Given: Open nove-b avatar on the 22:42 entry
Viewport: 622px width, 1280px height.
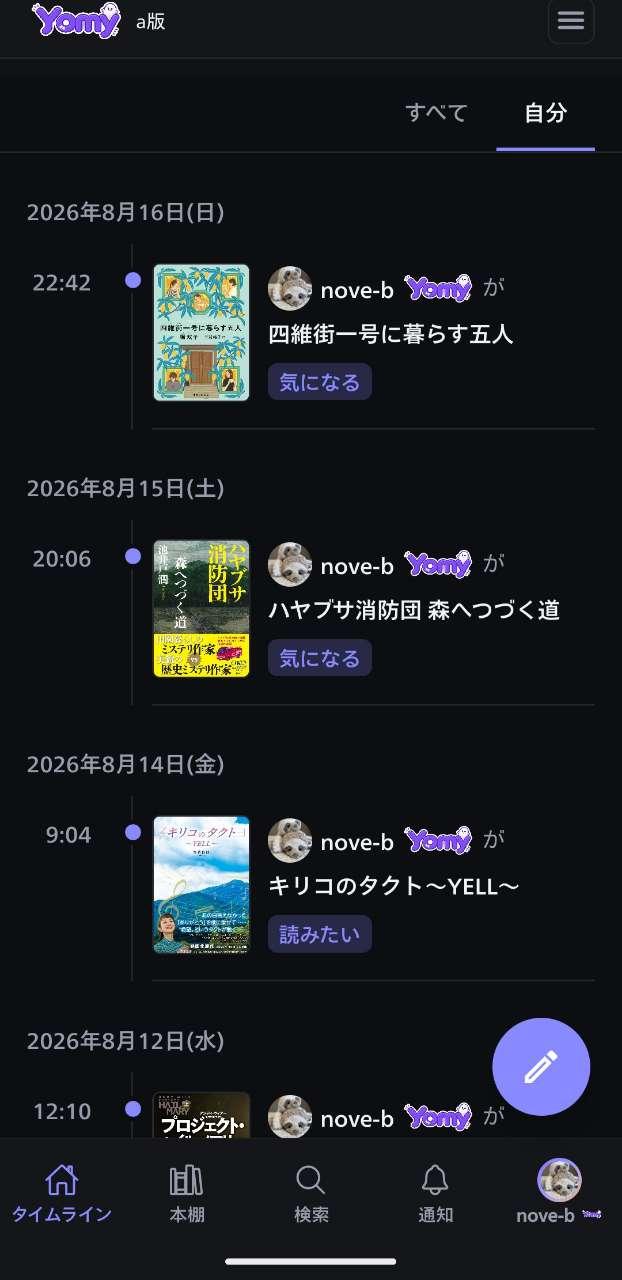Looking at the screenshot, I should 290,289.
